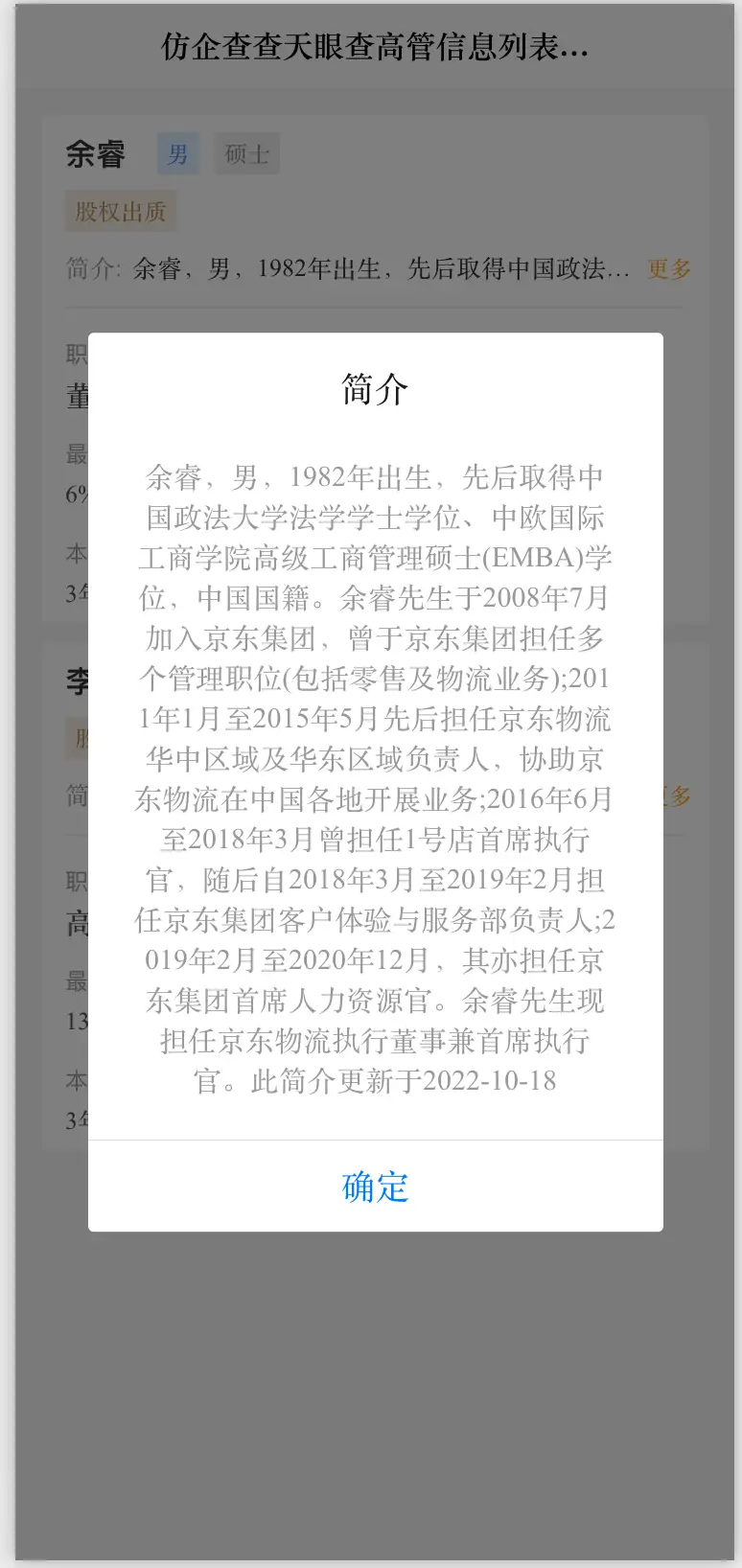Confirm the 简介 dialog with 确定
742x1568 pixels.
375,1187
